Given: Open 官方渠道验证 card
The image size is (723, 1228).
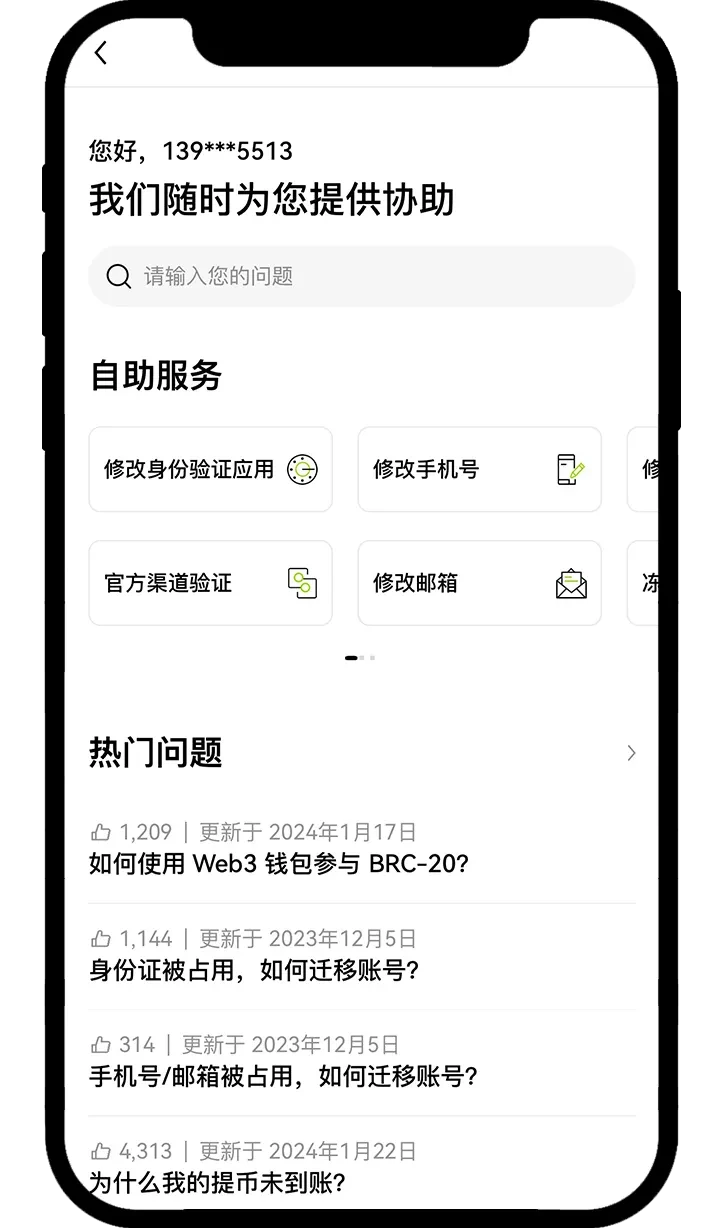Looking at the screenshot, I should point(210,583).
